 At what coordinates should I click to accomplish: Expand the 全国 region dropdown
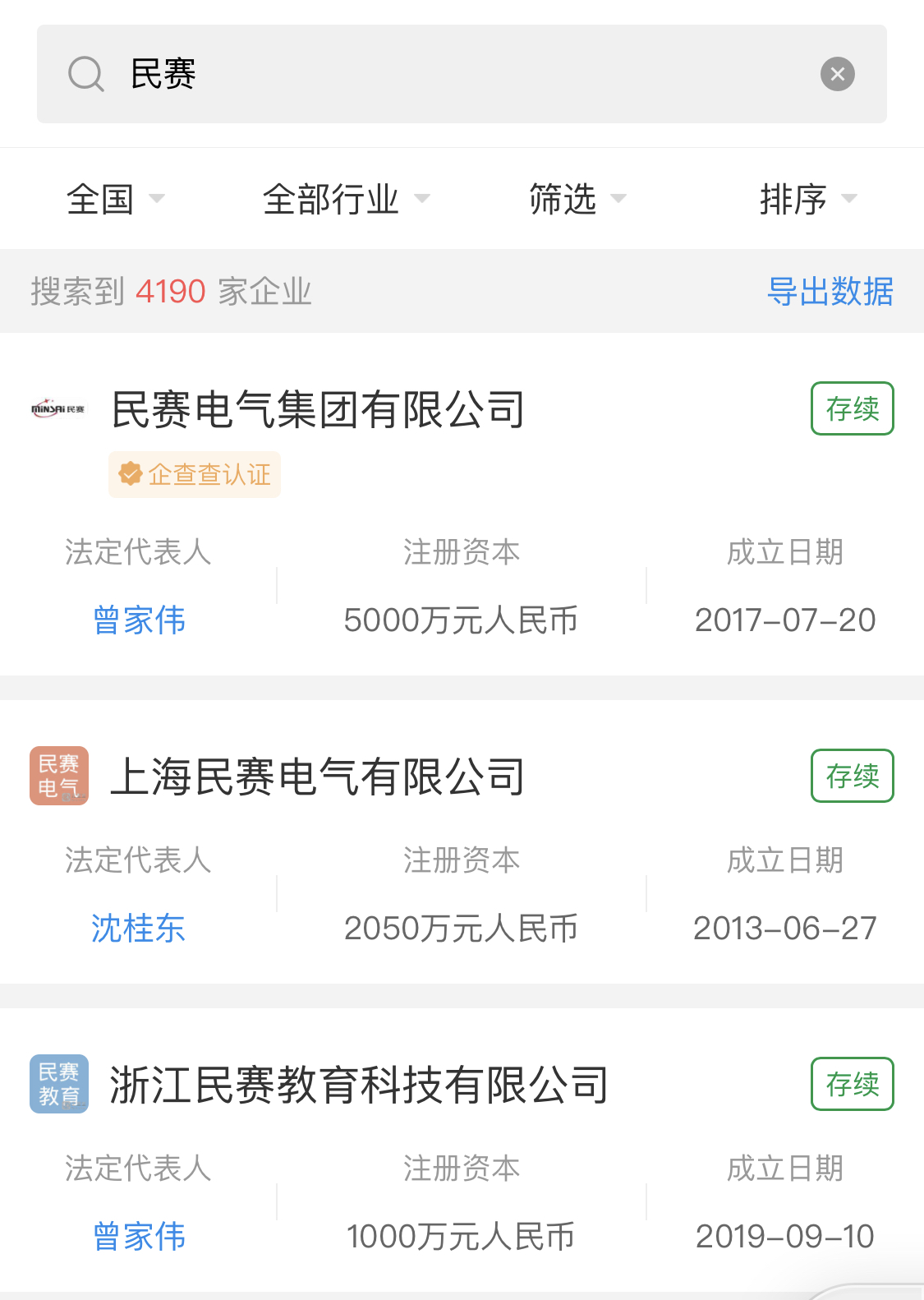(115, 199)
